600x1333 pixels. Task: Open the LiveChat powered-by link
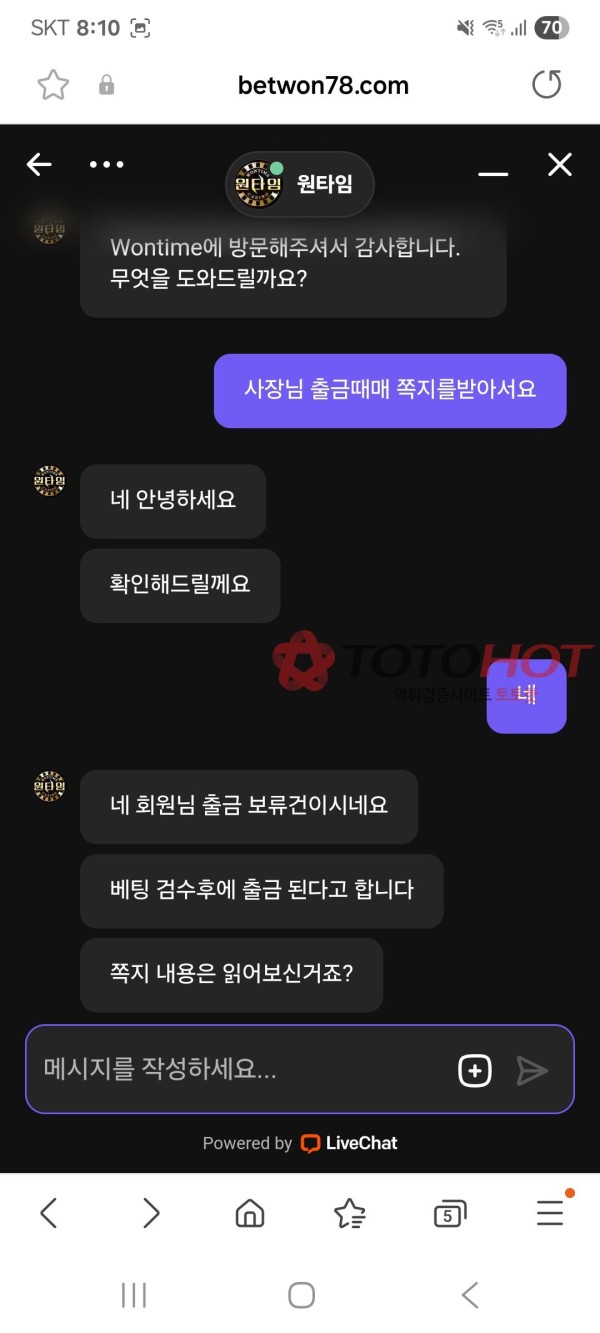(349, 1143)
